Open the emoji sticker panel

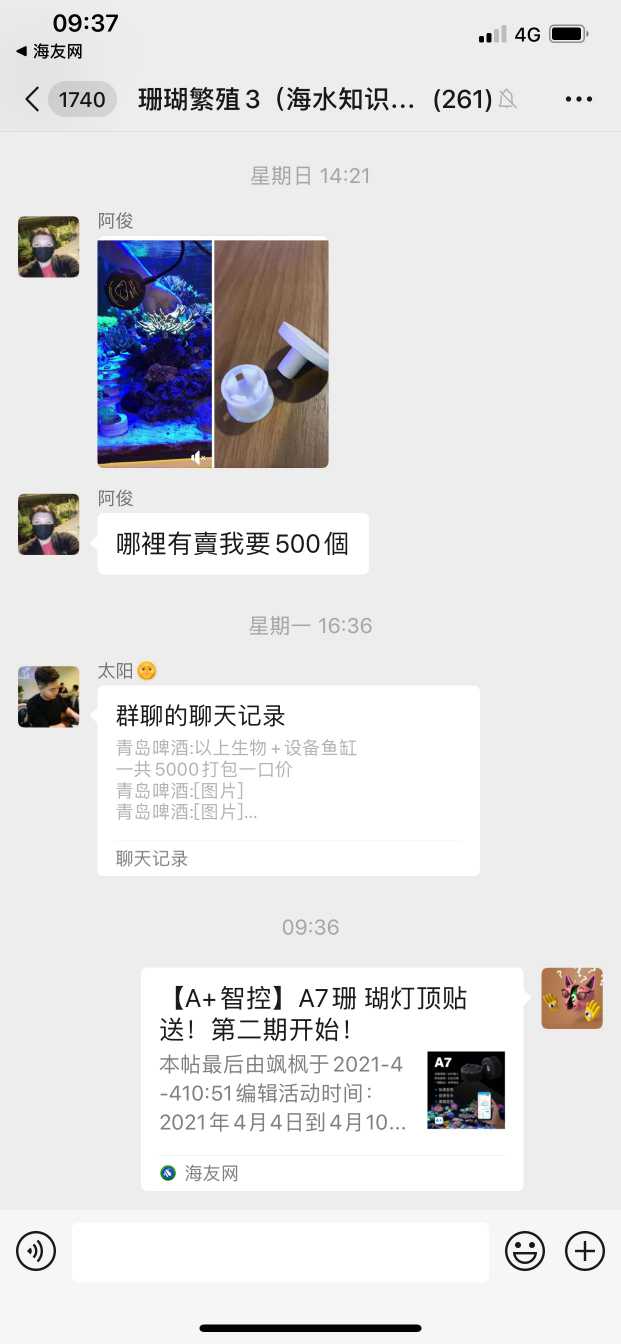click(x=524, y=1251)
